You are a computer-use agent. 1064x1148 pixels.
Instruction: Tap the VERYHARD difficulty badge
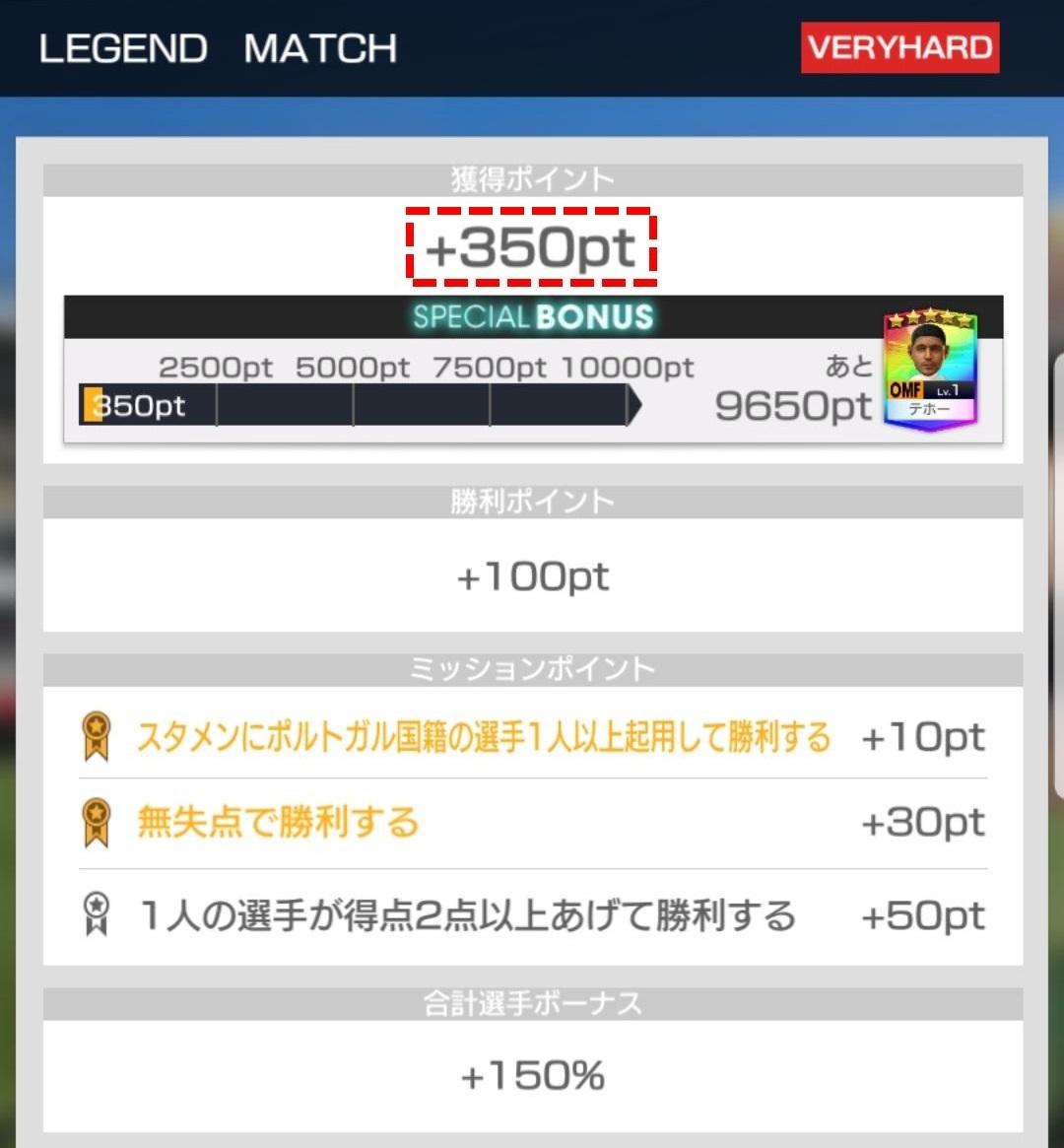(898, 46)
